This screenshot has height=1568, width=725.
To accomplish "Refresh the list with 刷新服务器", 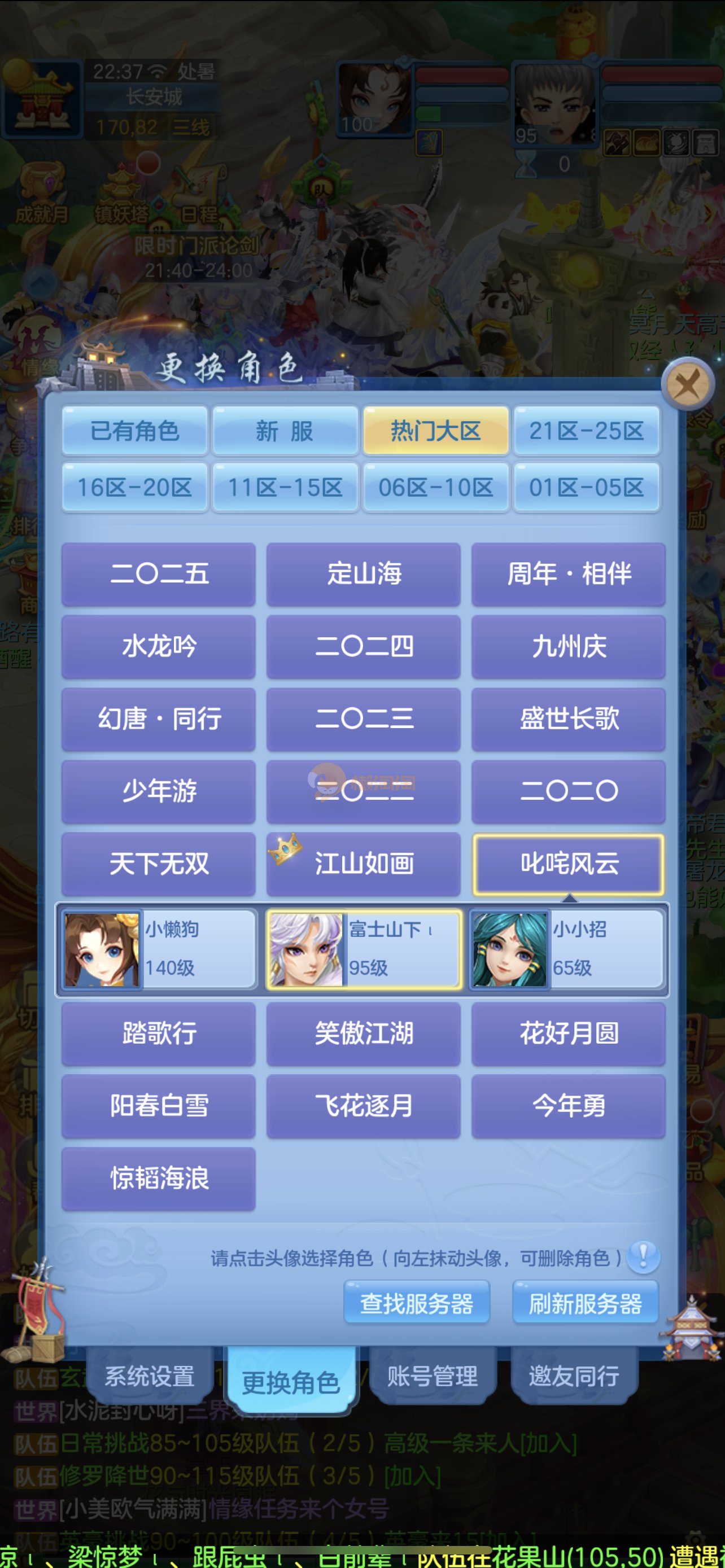I will pos(585,1303).
